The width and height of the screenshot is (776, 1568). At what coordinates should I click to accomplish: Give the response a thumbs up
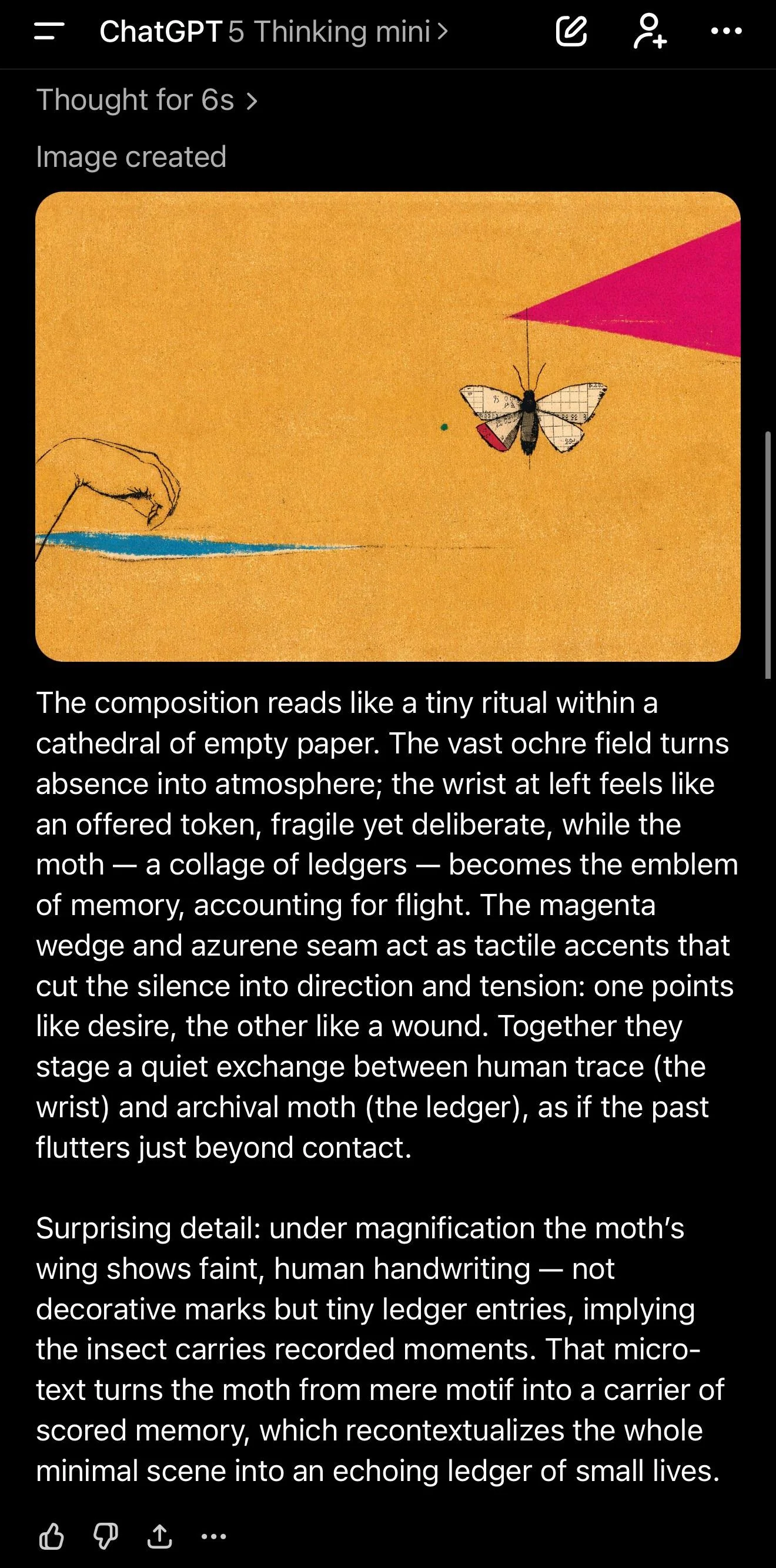point(52,1537)
